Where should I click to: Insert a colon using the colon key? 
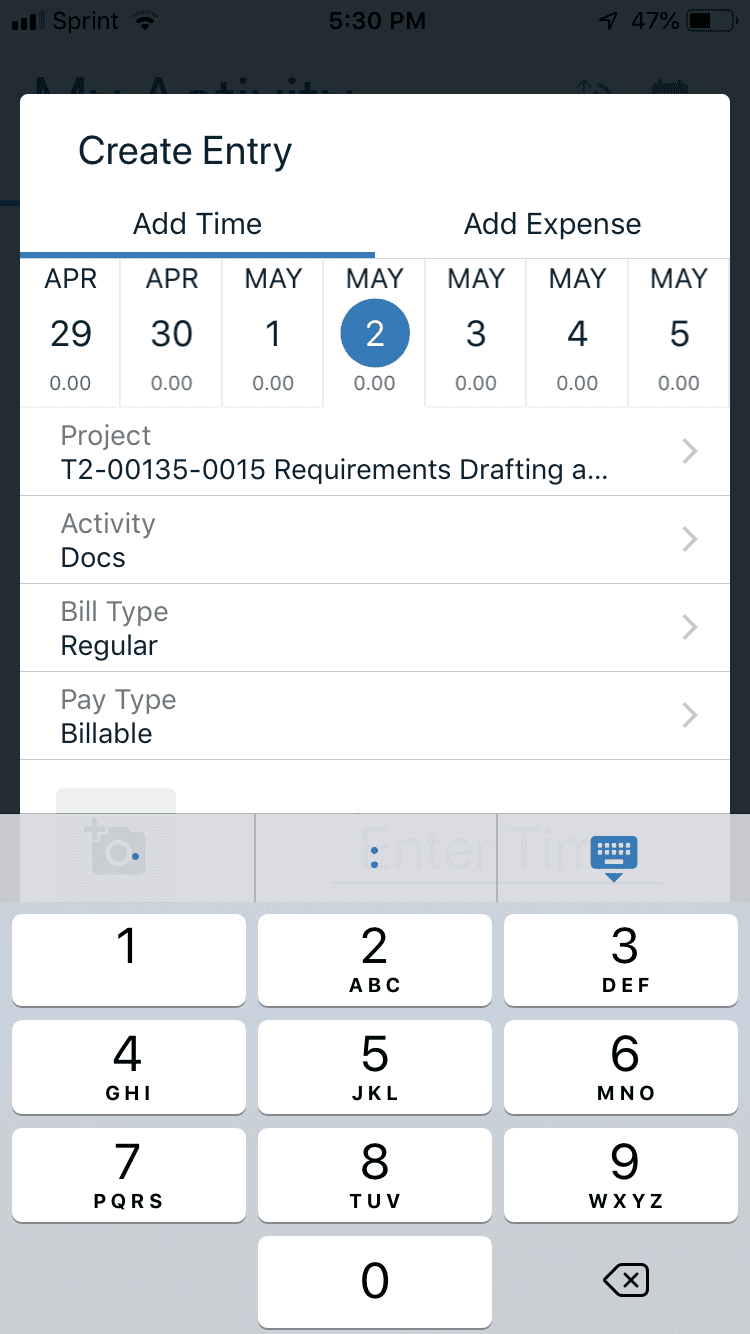(375, 858)
